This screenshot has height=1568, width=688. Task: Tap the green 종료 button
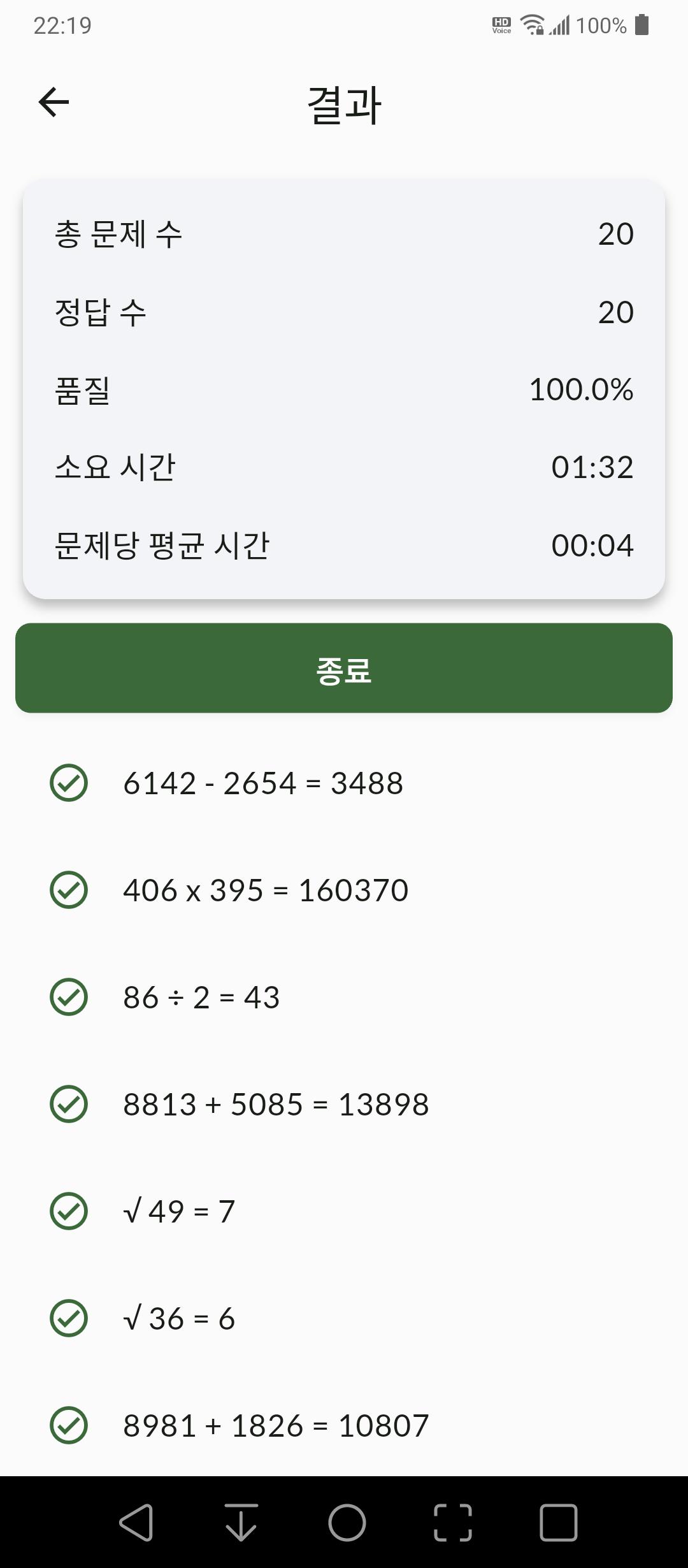(344, 668)
